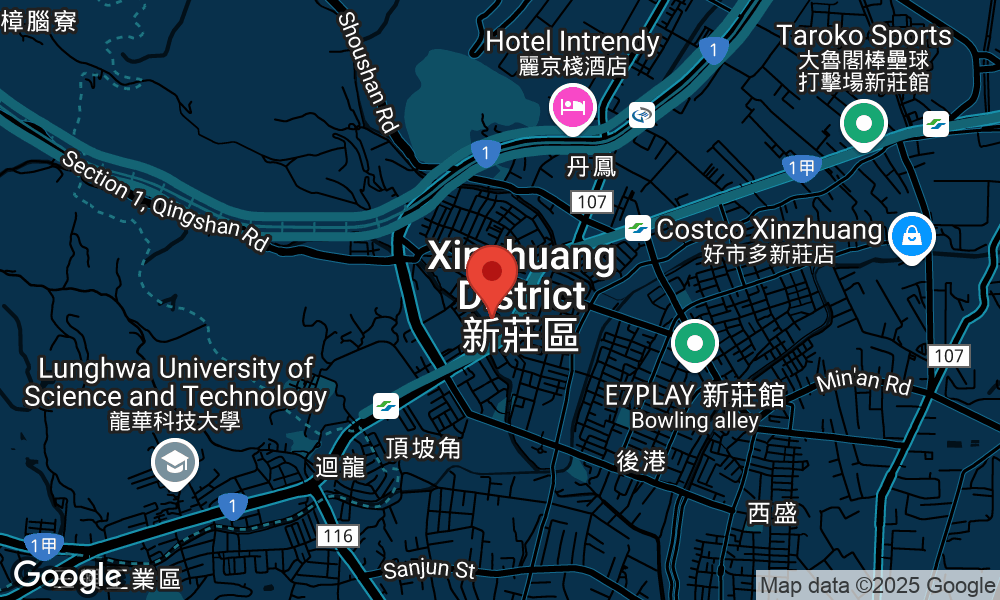This screenshot has width=1000, height=600.
Task: Open the E7PLAY bowling alley marker
Action: 694,344
